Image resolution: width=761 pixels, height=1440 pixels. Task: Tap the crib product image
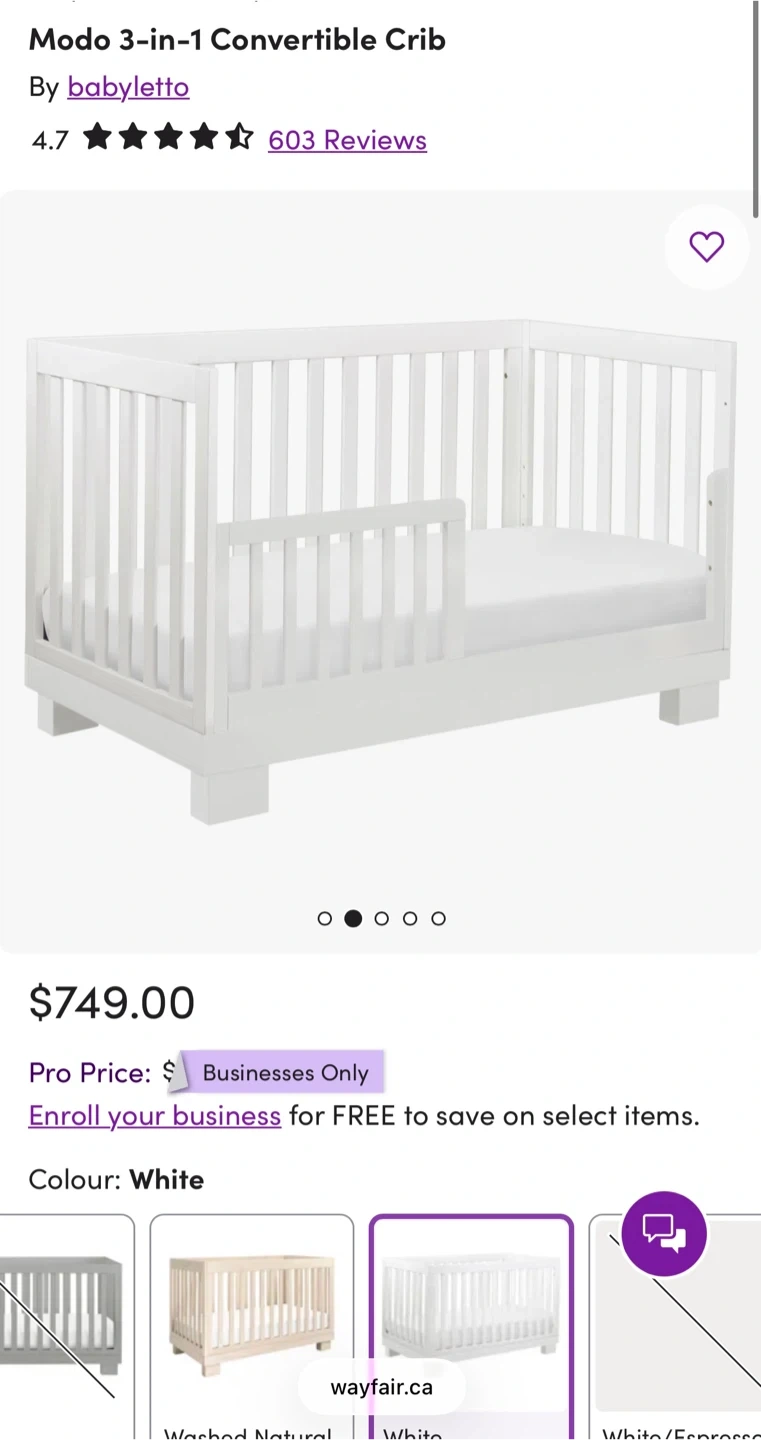point(380,570)
